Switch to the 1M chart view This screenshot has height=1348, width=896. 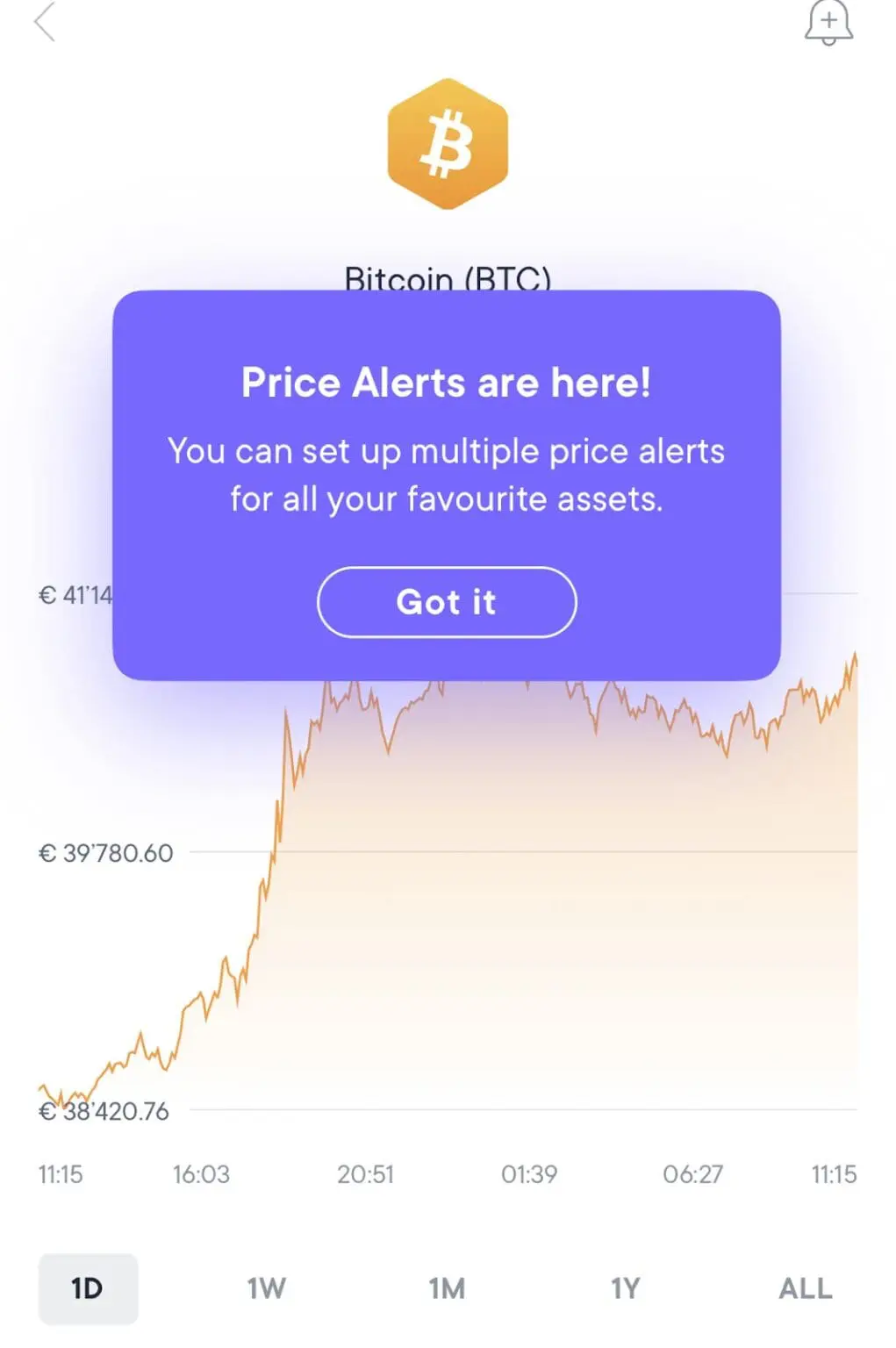coord(447,1287)
